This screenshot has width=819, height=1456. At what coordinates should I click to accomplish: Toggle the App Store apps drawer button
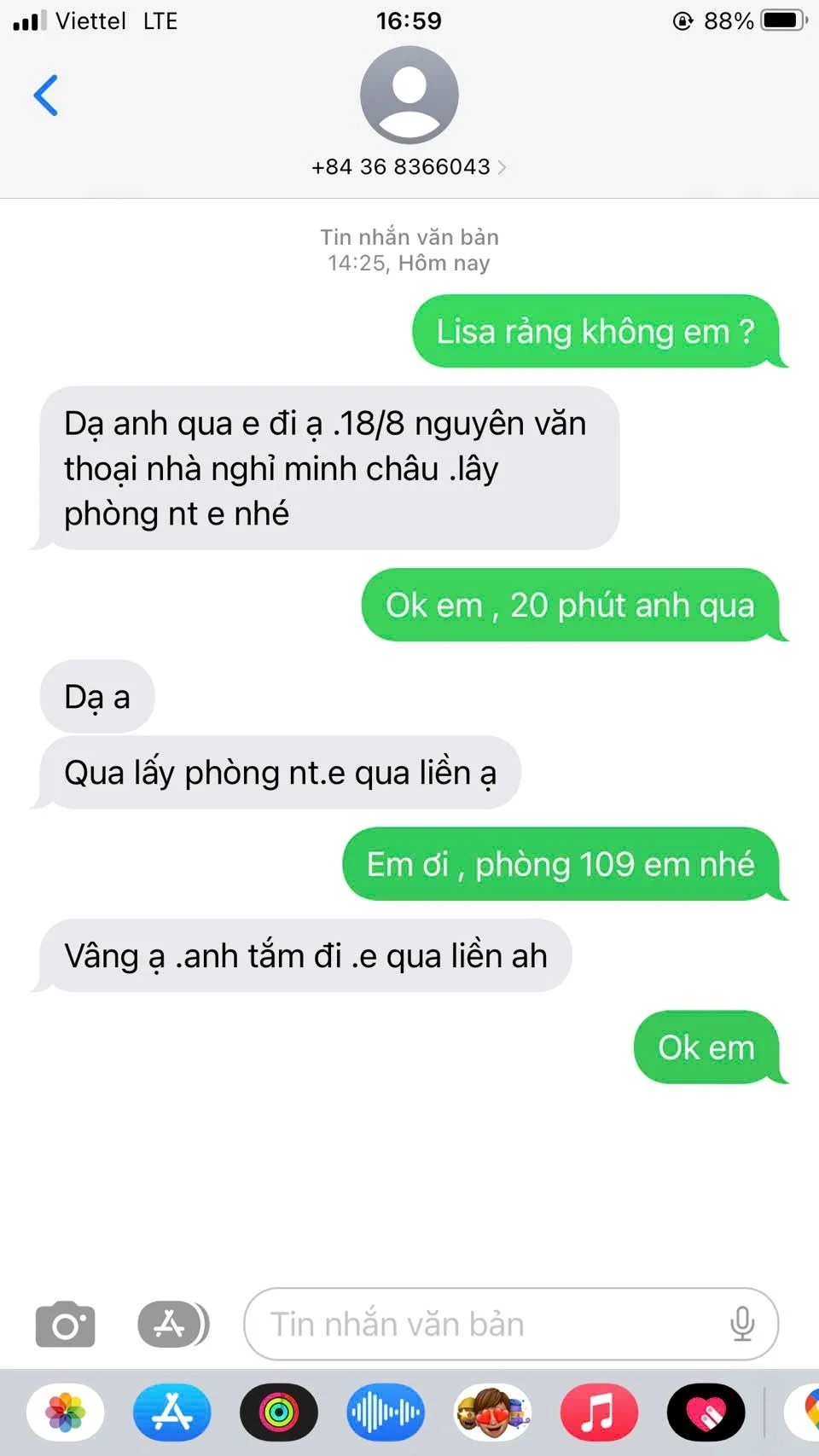[x=172, y=1325]
